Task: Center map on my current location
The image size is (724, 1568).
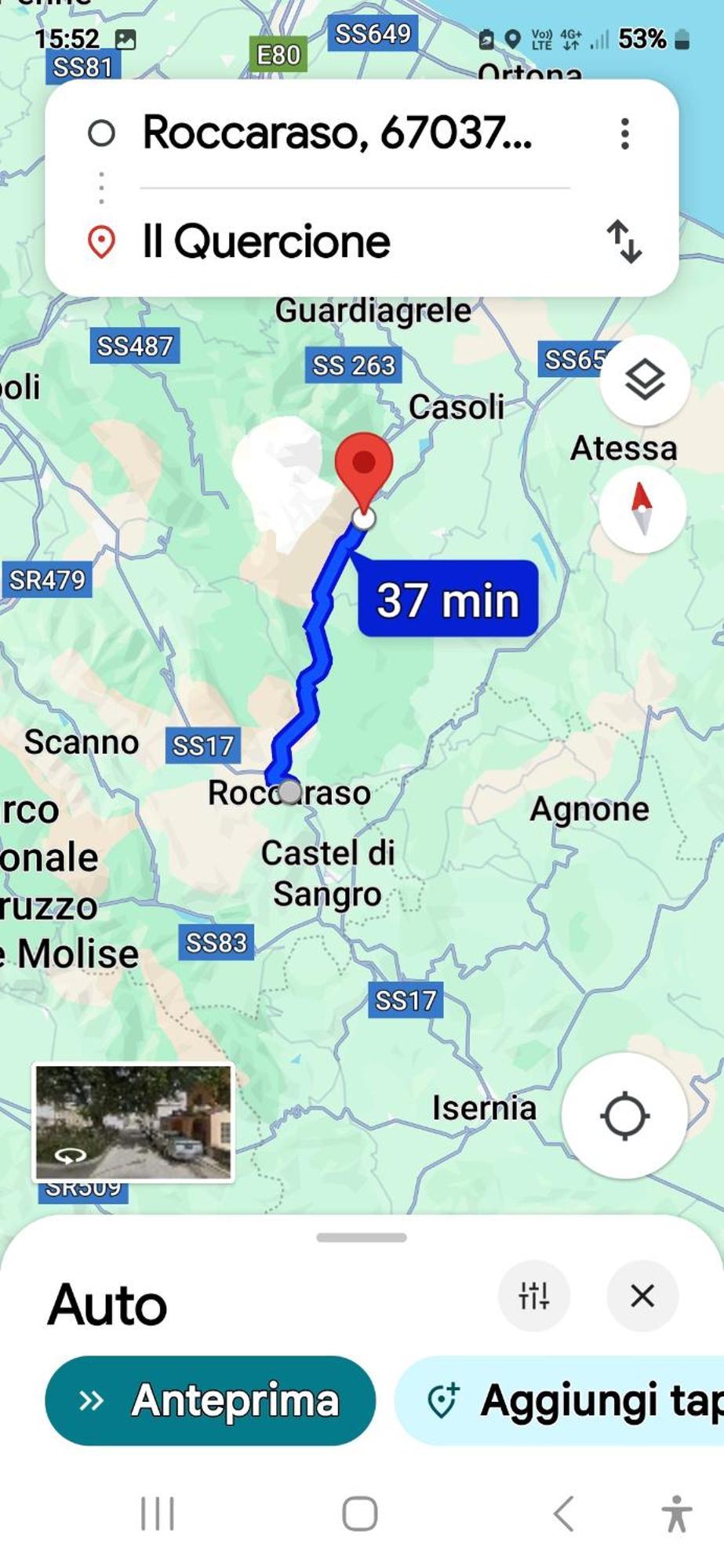Action: coord(624,1115)
